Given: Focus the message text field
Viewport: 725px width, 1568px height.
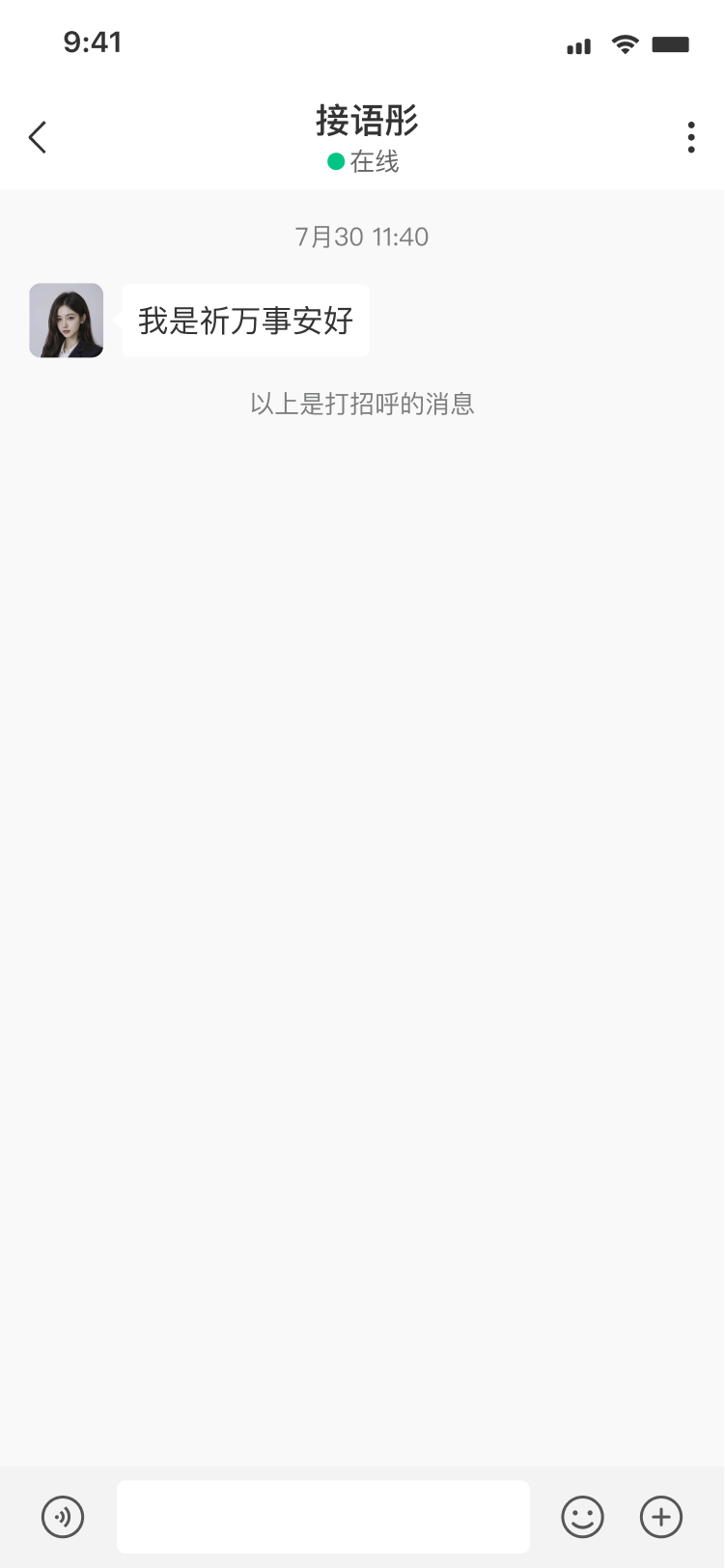Looking at the screenshot, I should pyautogui.click(x=323, y=1517).
